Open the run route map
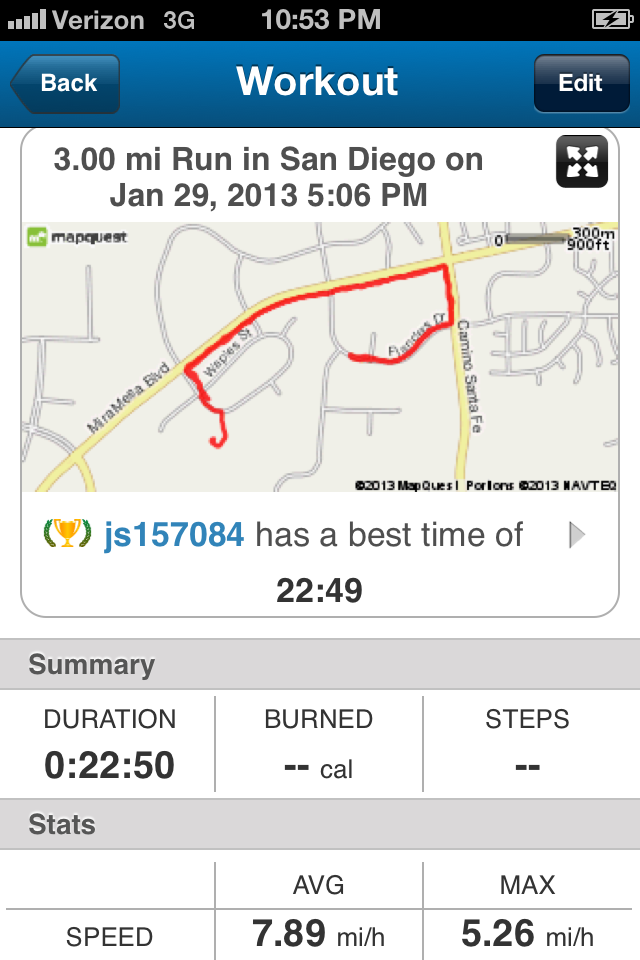This screenshot has width=640, height=960. point(320,357)
